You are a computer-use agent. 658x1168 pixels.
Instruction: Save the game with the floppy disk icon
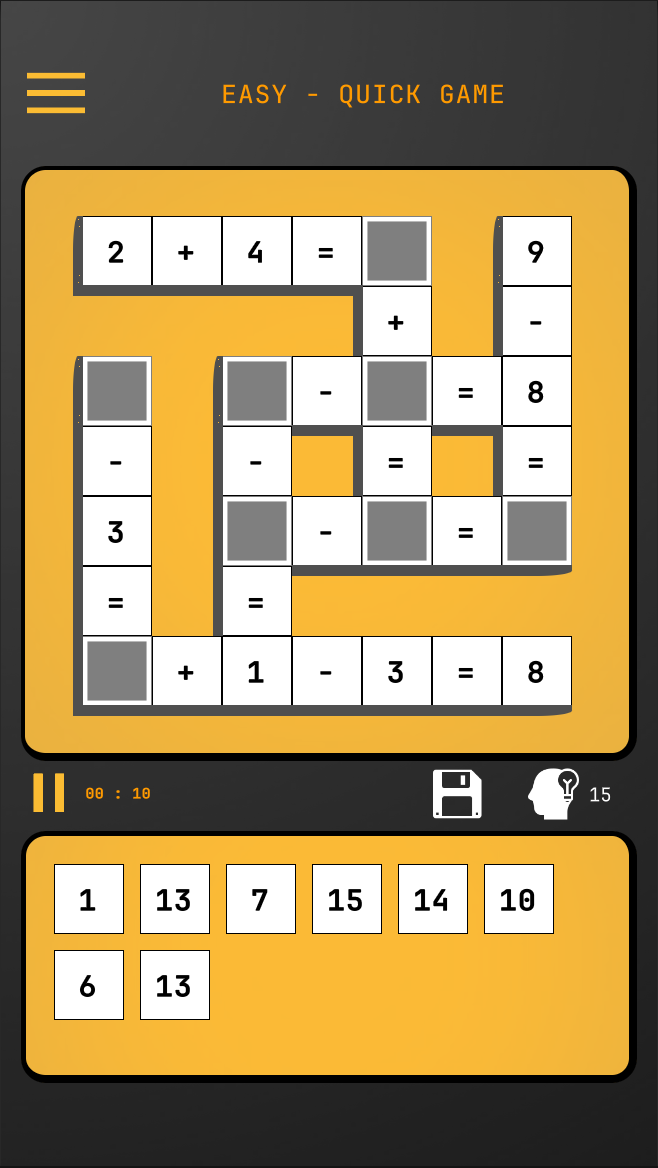[x=457, y=794]
